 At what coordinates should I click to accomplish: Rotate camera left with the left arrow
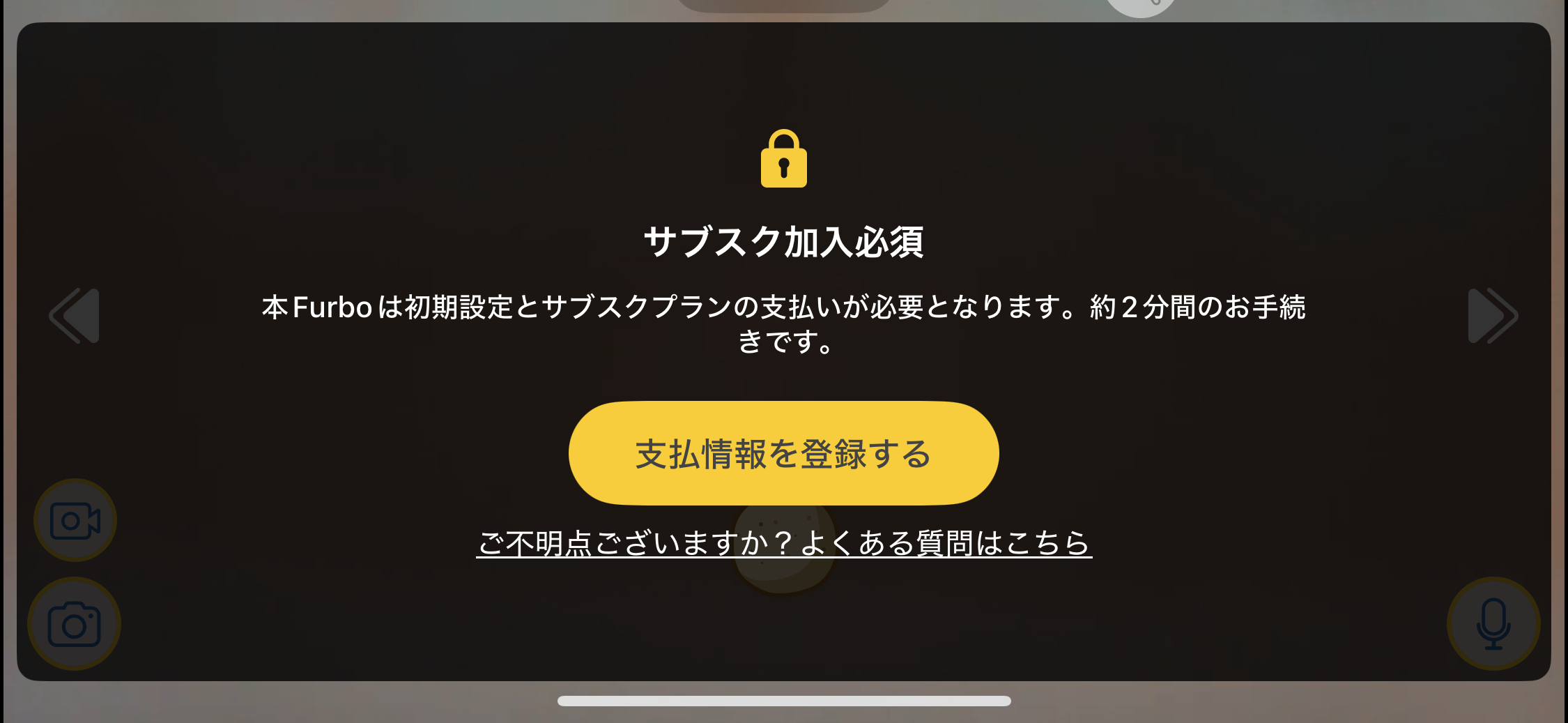75,315
